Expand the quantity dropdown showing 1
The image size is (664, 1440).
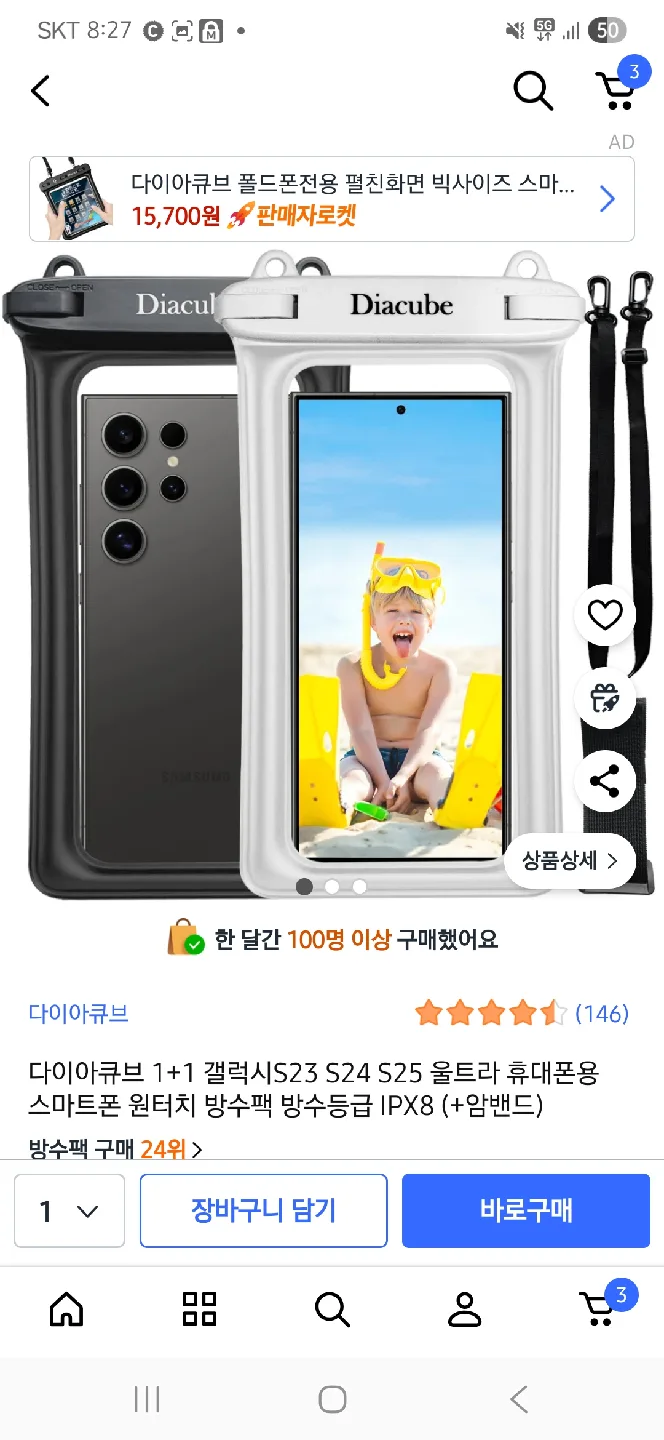pyautogui.click(x=69, y=1211)
